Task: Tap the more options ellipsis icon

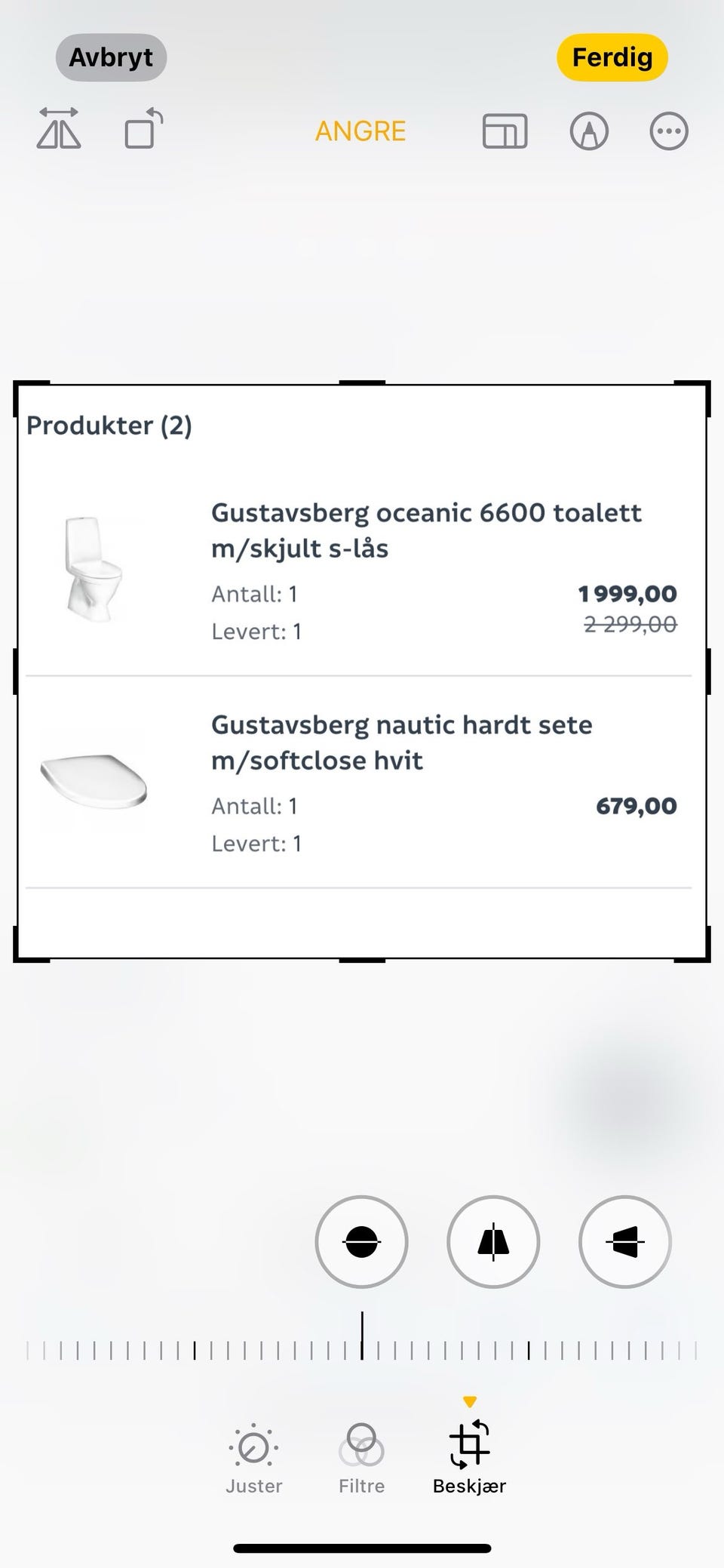Action: tap(668, 130)
